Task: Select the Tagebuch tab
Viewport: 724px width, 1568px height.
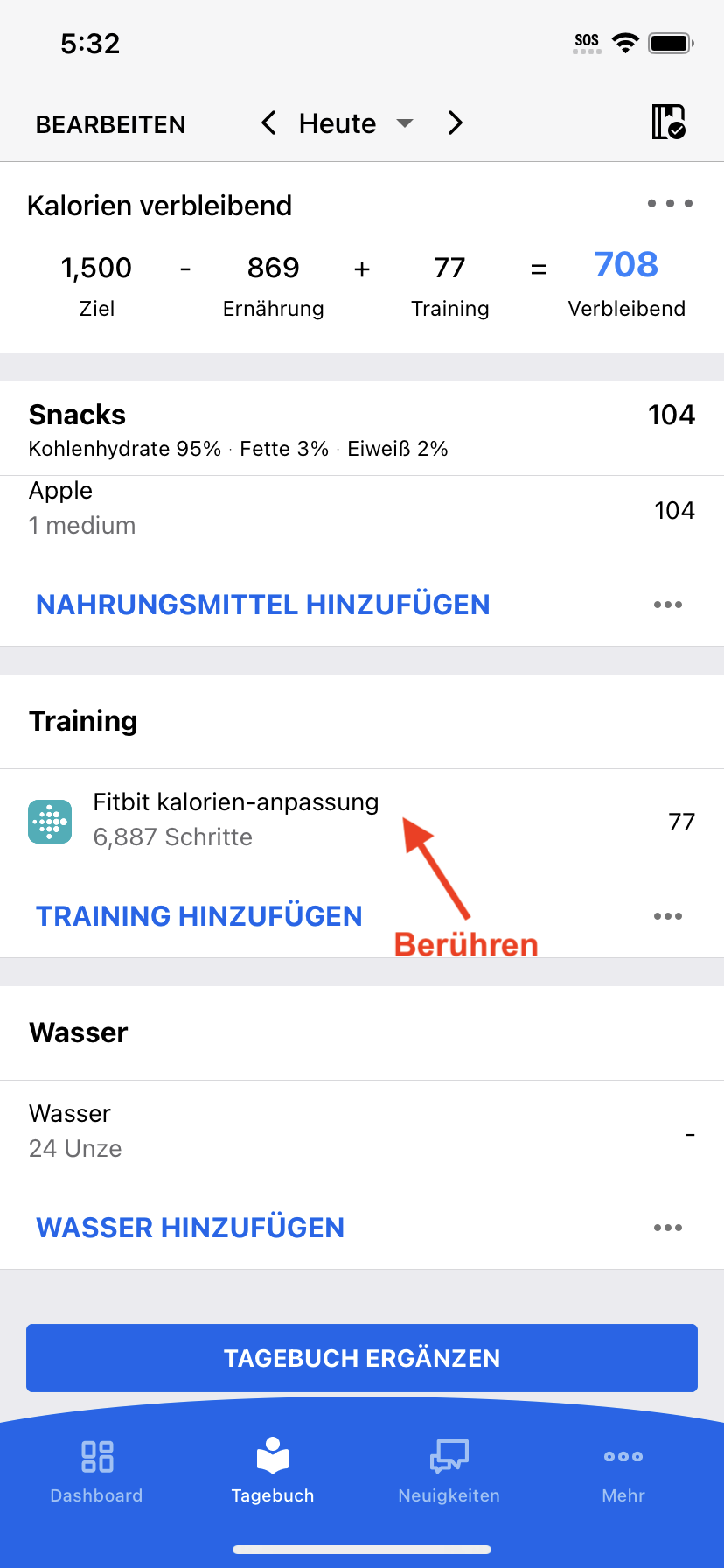Action: (x=272, y=1472)
